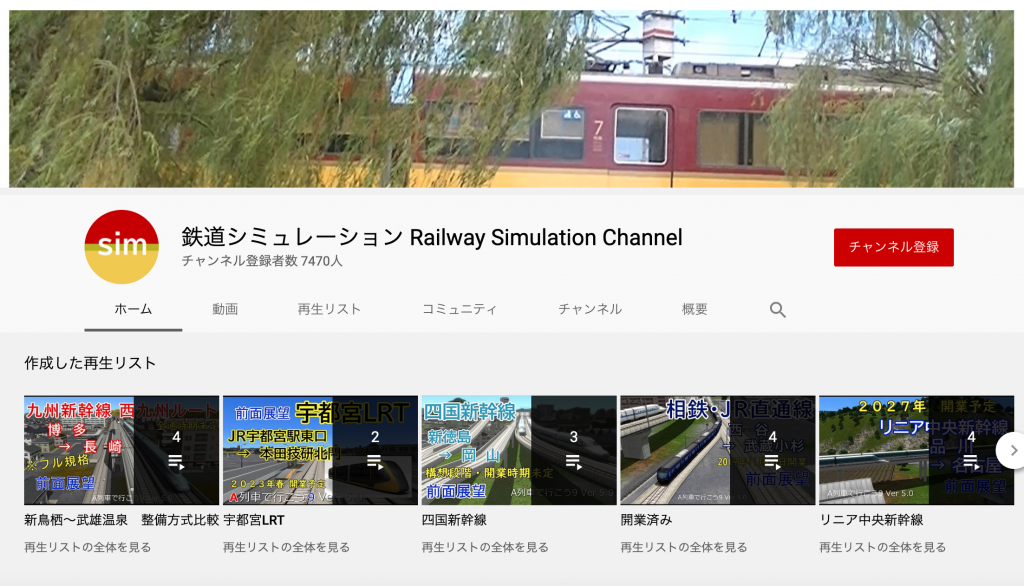The image size is (1024, 586).
Task: View full playlist link under 四国新幹線
Action: coord(485,547)
